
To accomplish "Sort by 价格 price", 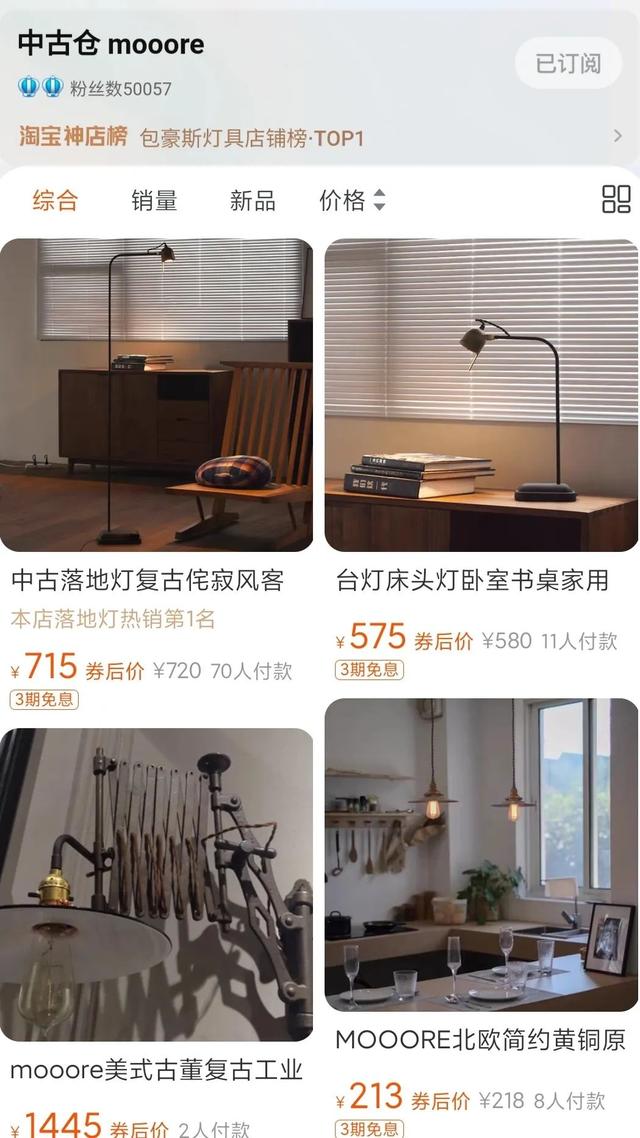I will point(351,200).
